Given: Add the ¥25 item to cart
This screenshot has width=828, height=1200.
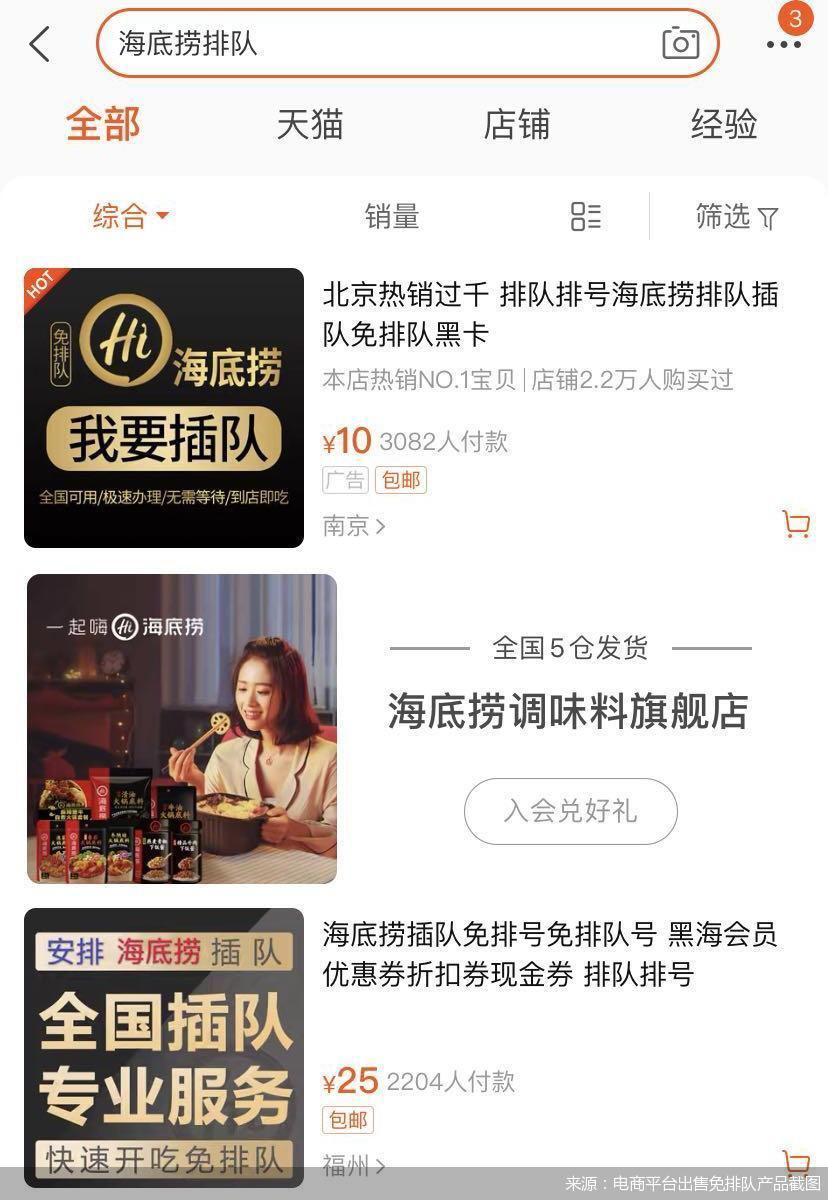Looking at the screenshot, I should pos(796,1162).
